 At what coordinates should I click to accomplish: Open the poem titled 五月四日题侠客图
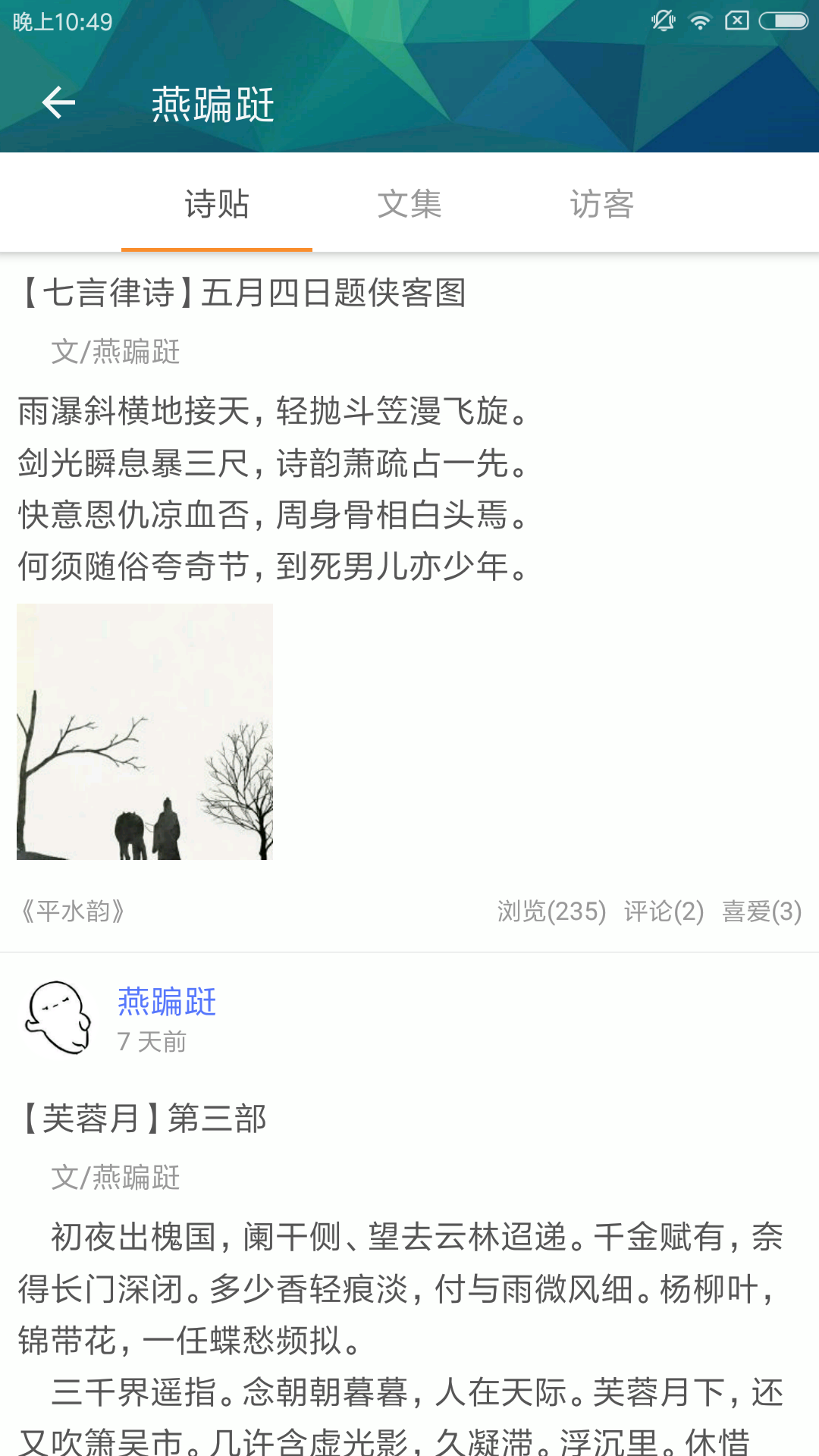[243, 294]
